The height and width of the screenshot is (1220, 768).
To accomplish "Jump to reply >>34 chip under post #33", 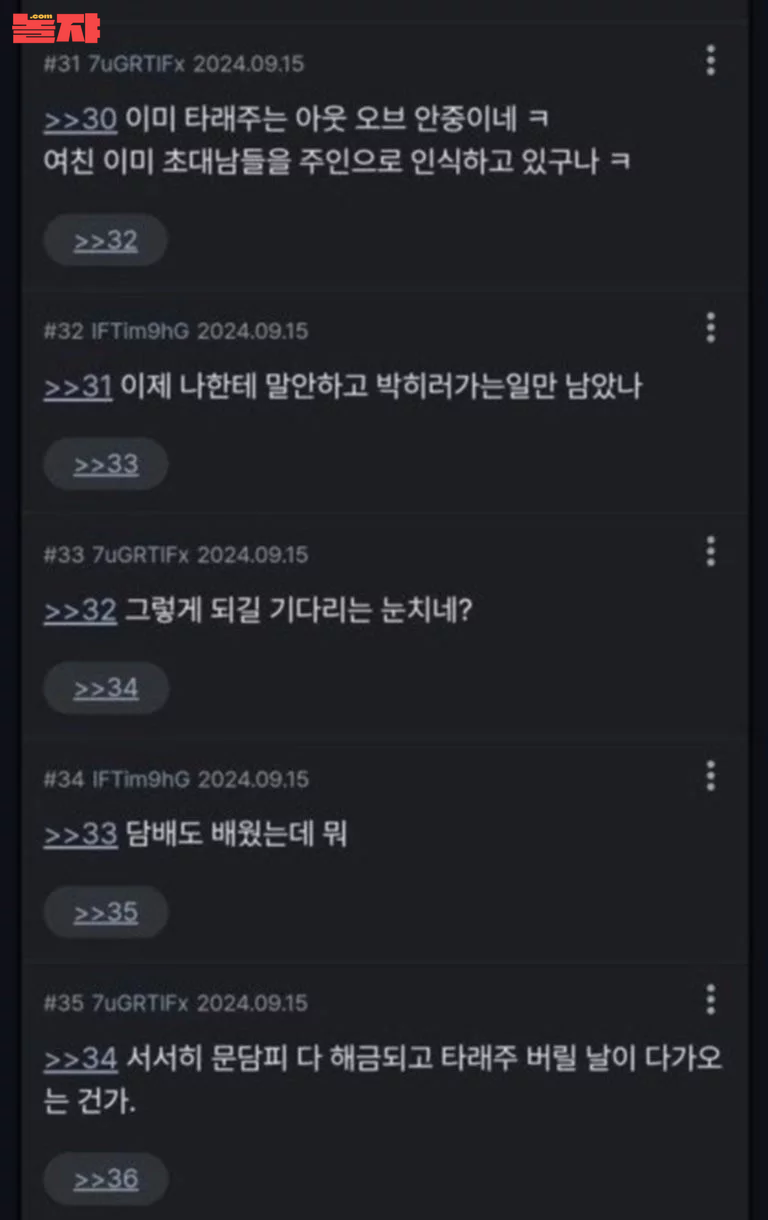I will (105, 688).
